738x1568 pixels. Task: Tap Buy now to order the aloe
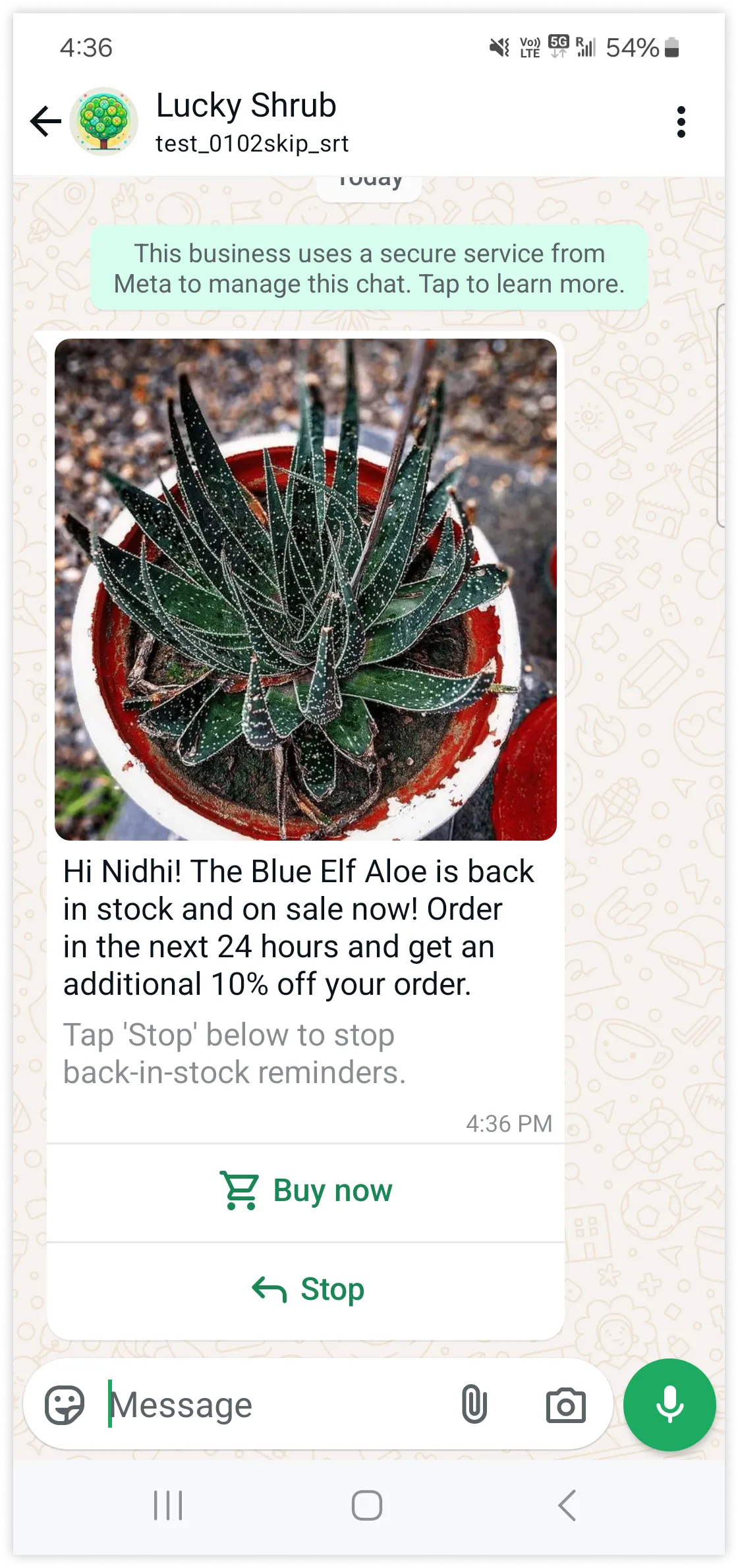tap(306, 1191)
